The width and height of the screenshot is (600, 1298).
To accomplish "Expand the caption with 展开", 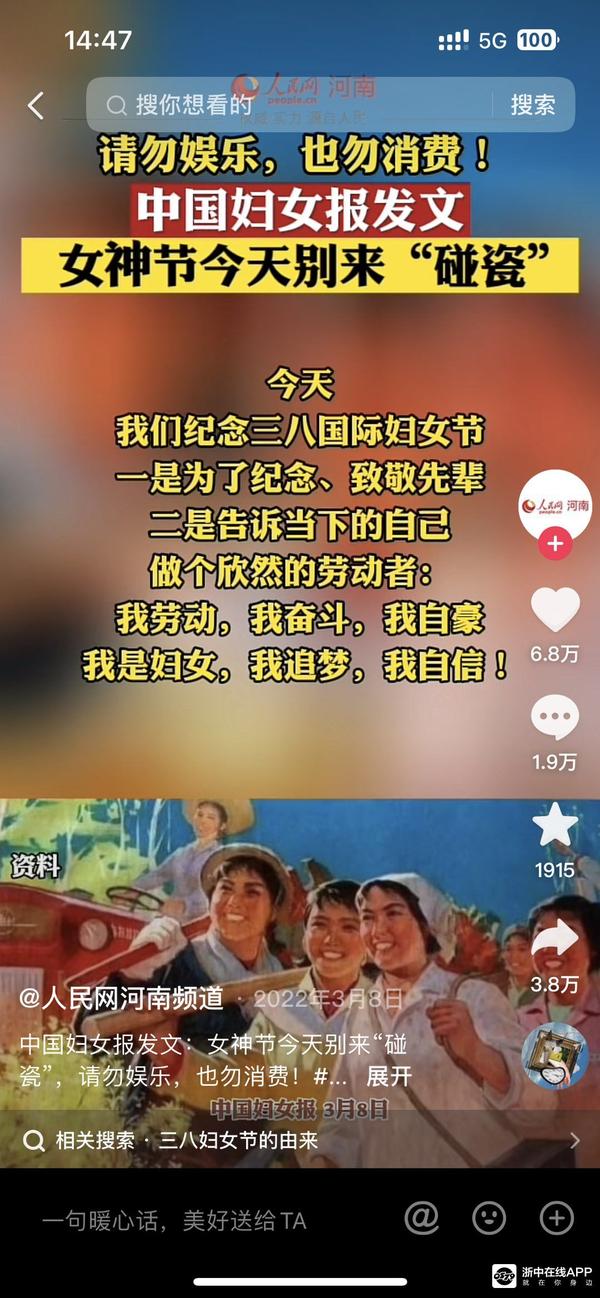I will 388,1076.
